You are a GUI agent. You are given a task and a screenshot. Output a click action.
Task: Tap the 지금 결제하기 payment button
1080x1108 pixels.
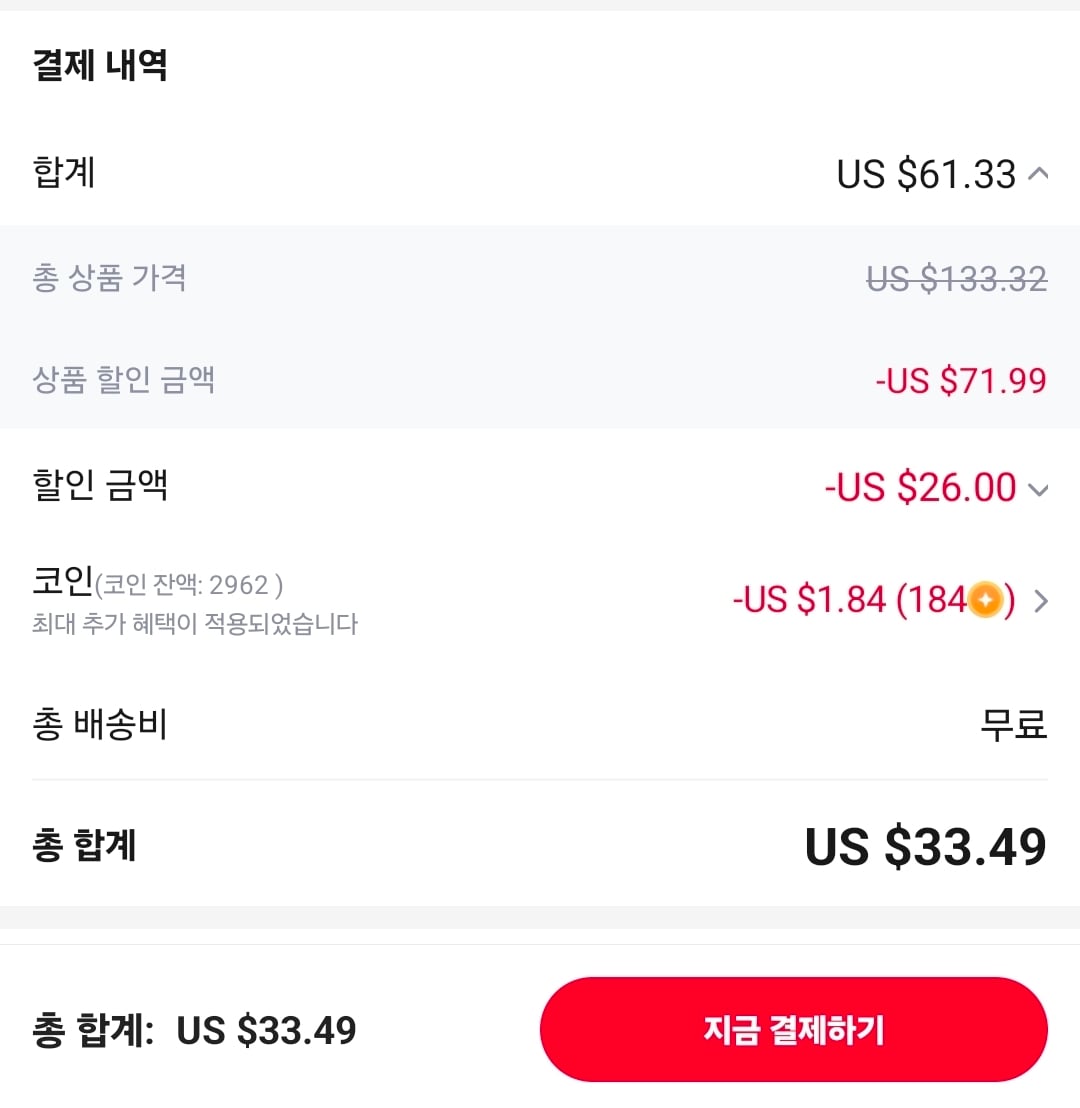794,1029
